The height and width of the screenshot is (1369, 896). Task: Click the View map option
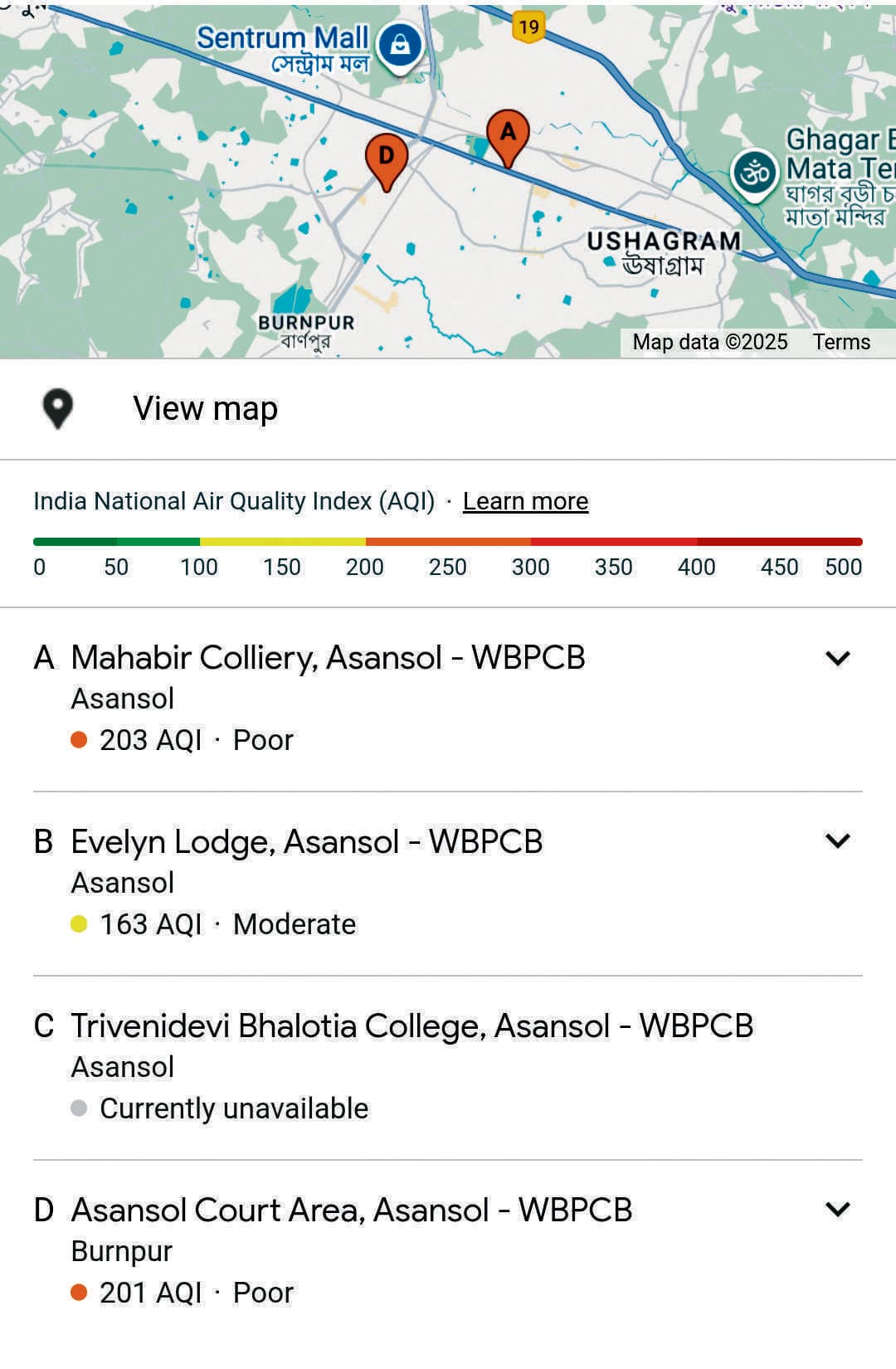click(205, 407)
